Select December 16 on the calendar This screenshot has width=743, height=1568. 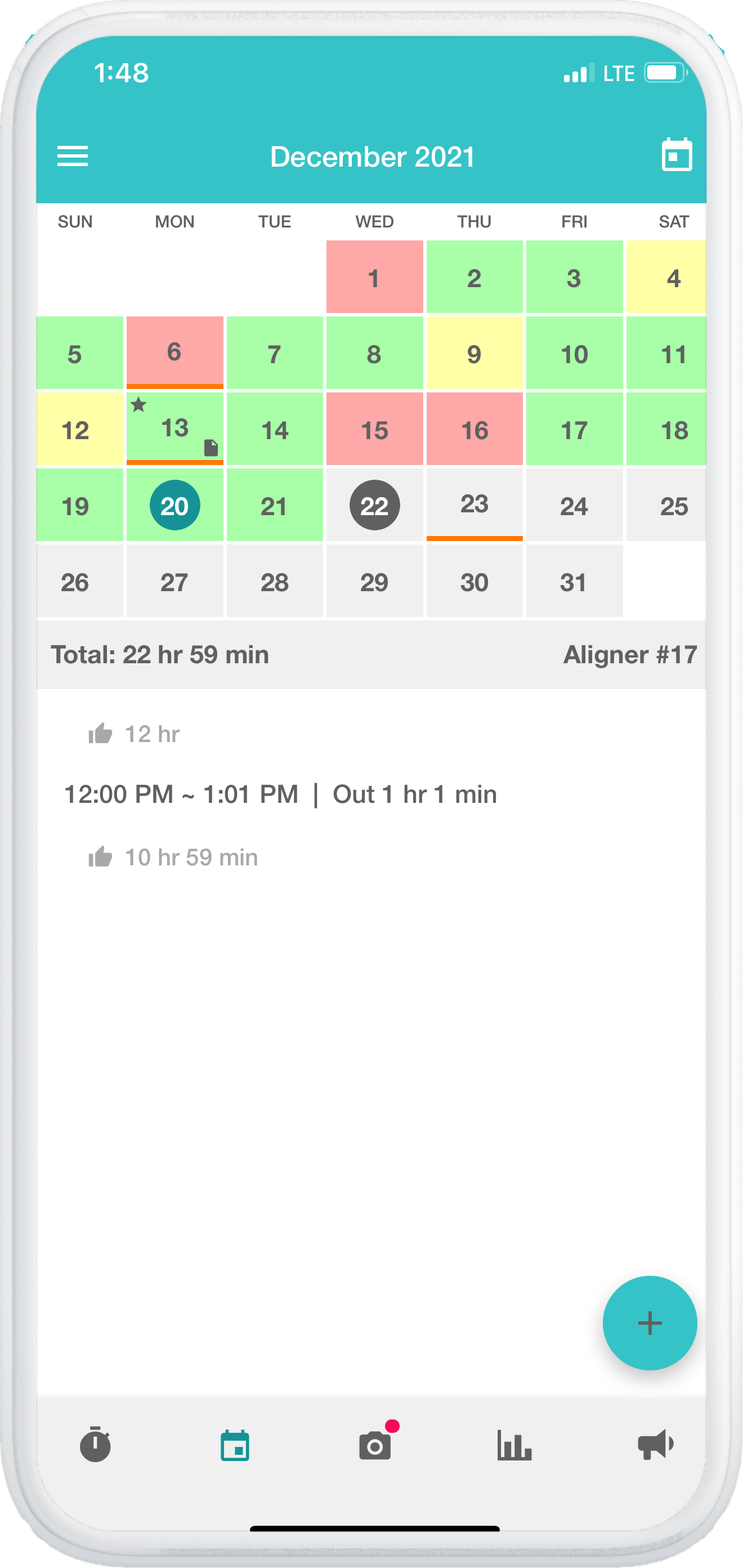474,430
